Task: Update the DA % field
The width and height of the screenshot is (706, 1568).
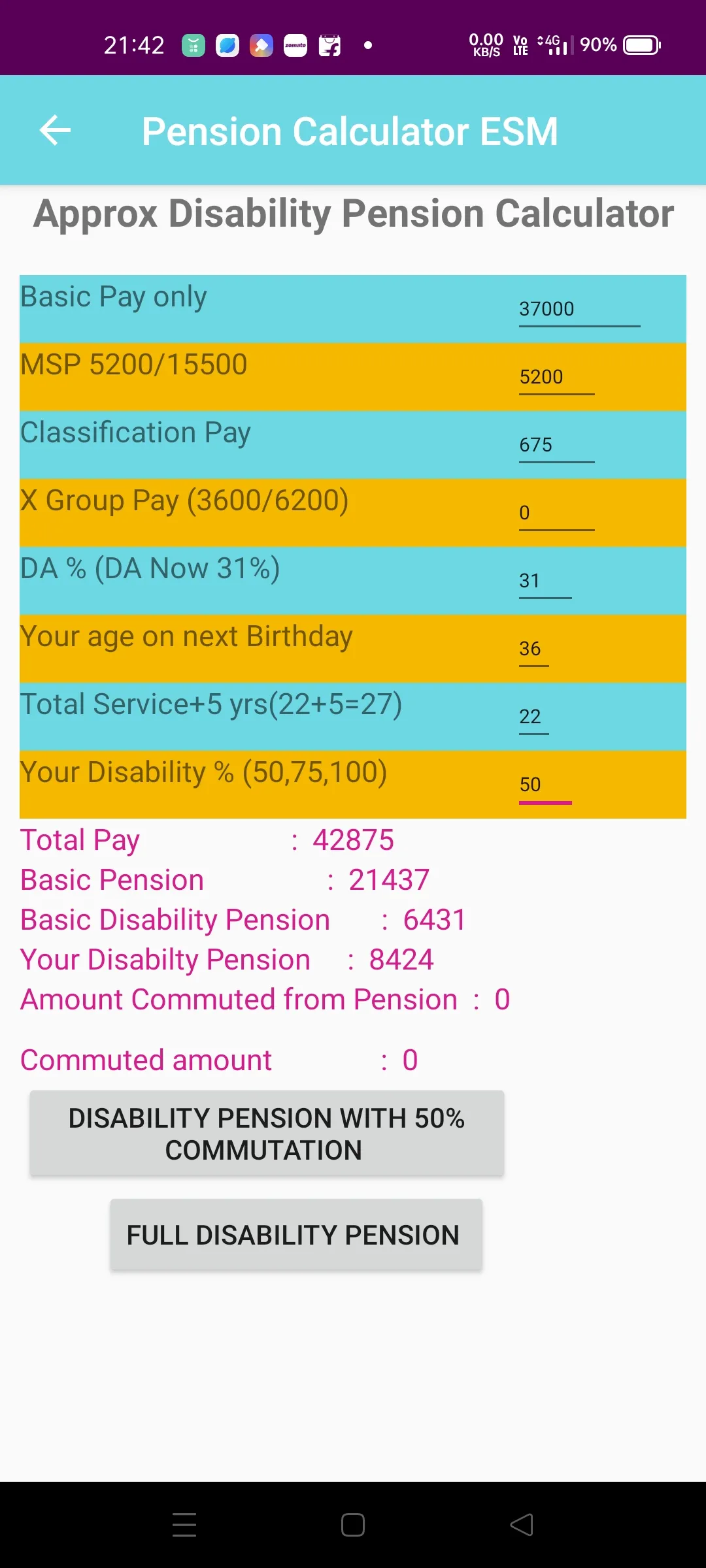Action: (x=545, y=581)
